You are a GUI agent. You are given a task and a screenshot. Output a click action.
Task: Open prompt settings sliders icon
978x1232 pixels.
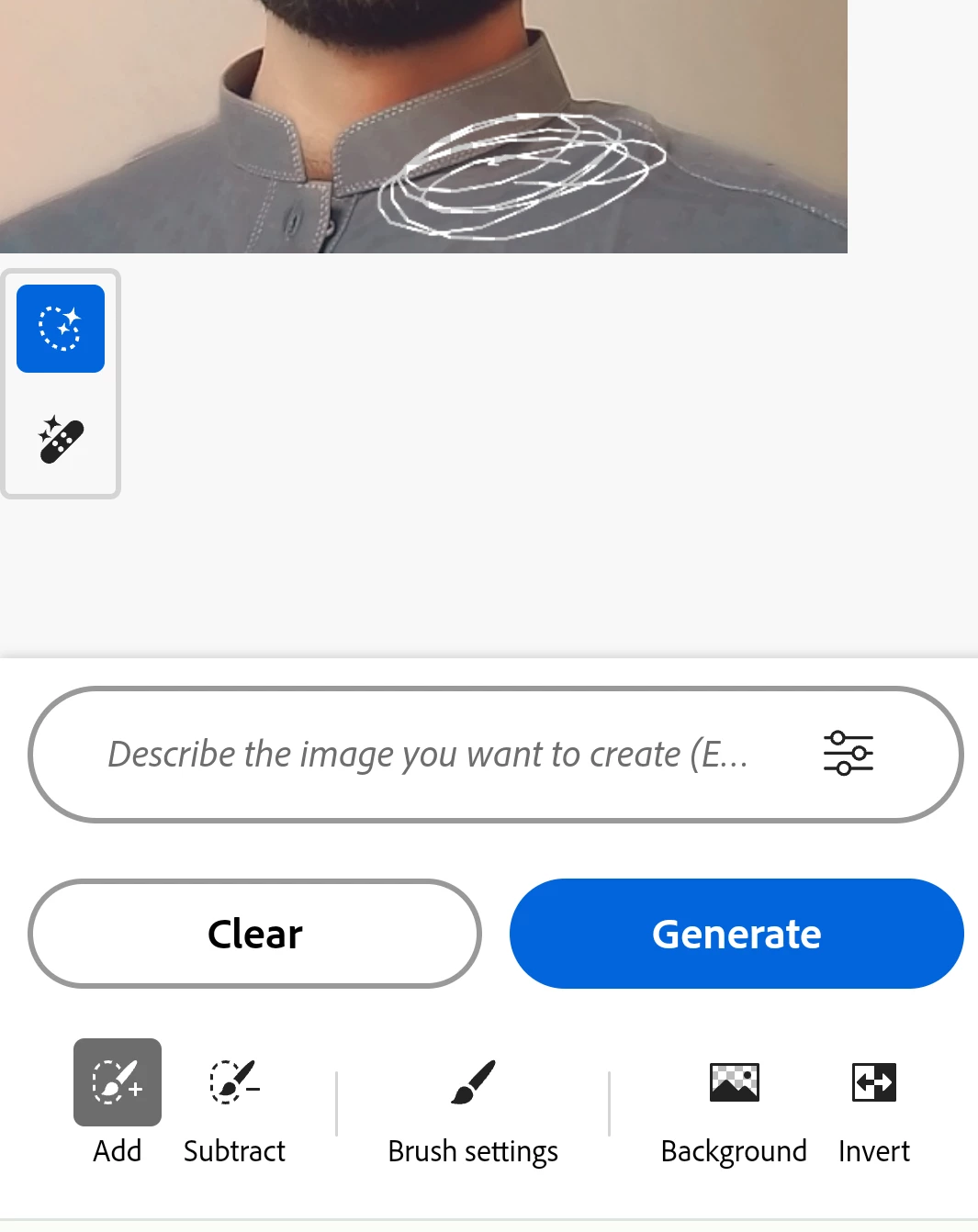pyautogui.click(x=848, y=754)
